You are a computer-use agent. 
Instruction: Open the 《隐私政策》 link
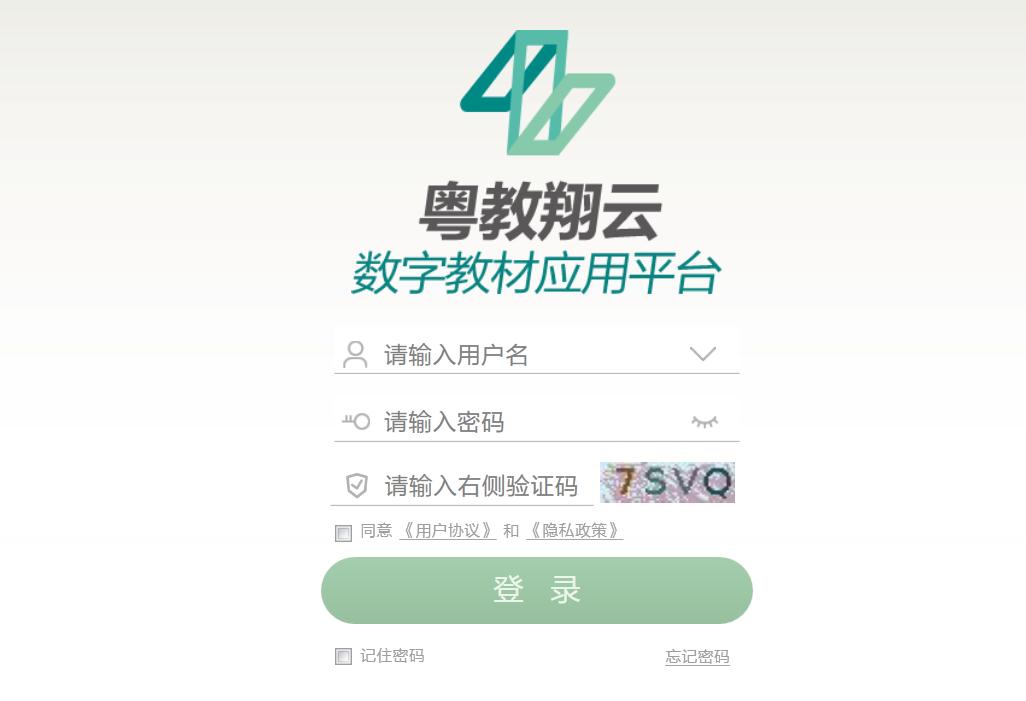(575, 531)
